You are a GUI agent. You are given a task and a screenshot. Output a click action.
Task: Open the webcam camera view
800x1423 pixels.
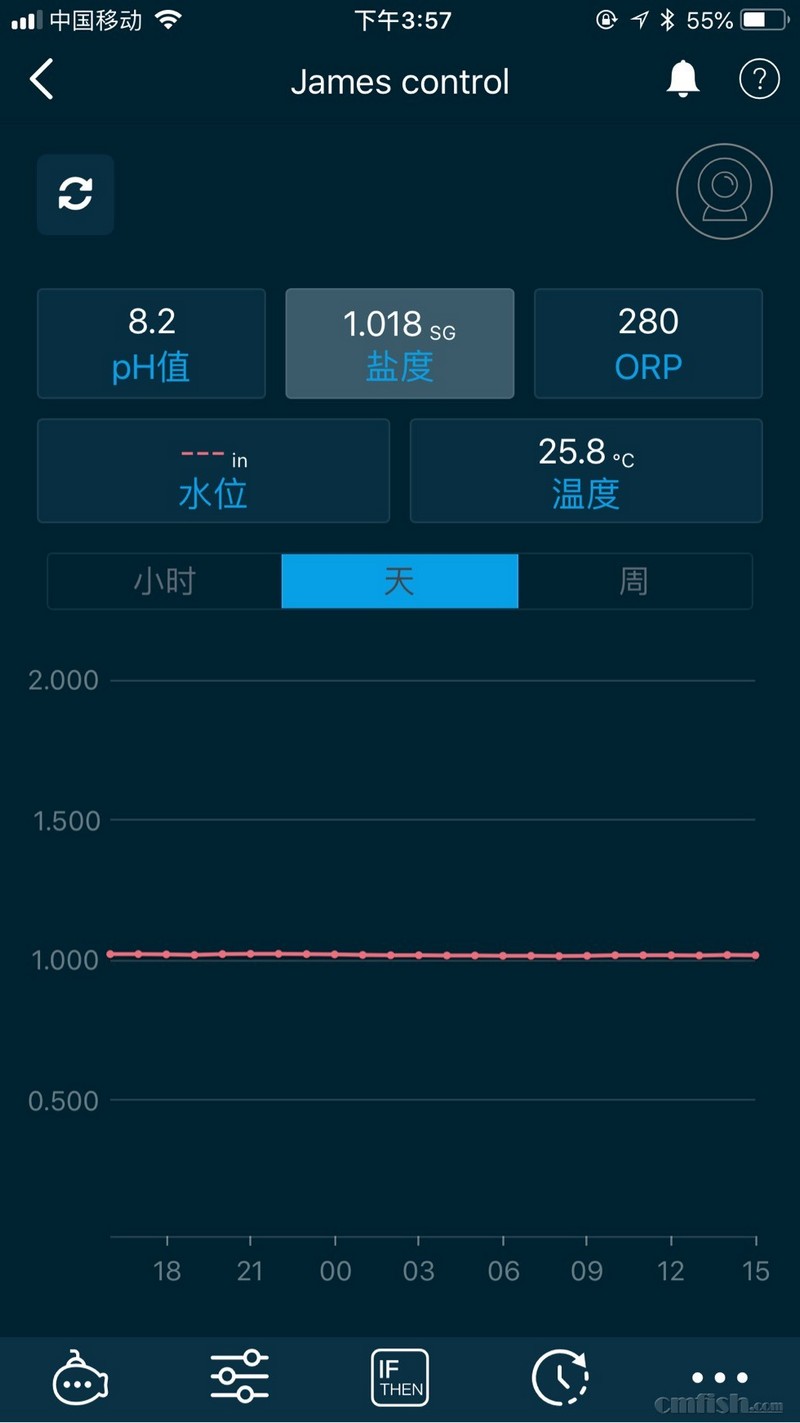[725, 193]
